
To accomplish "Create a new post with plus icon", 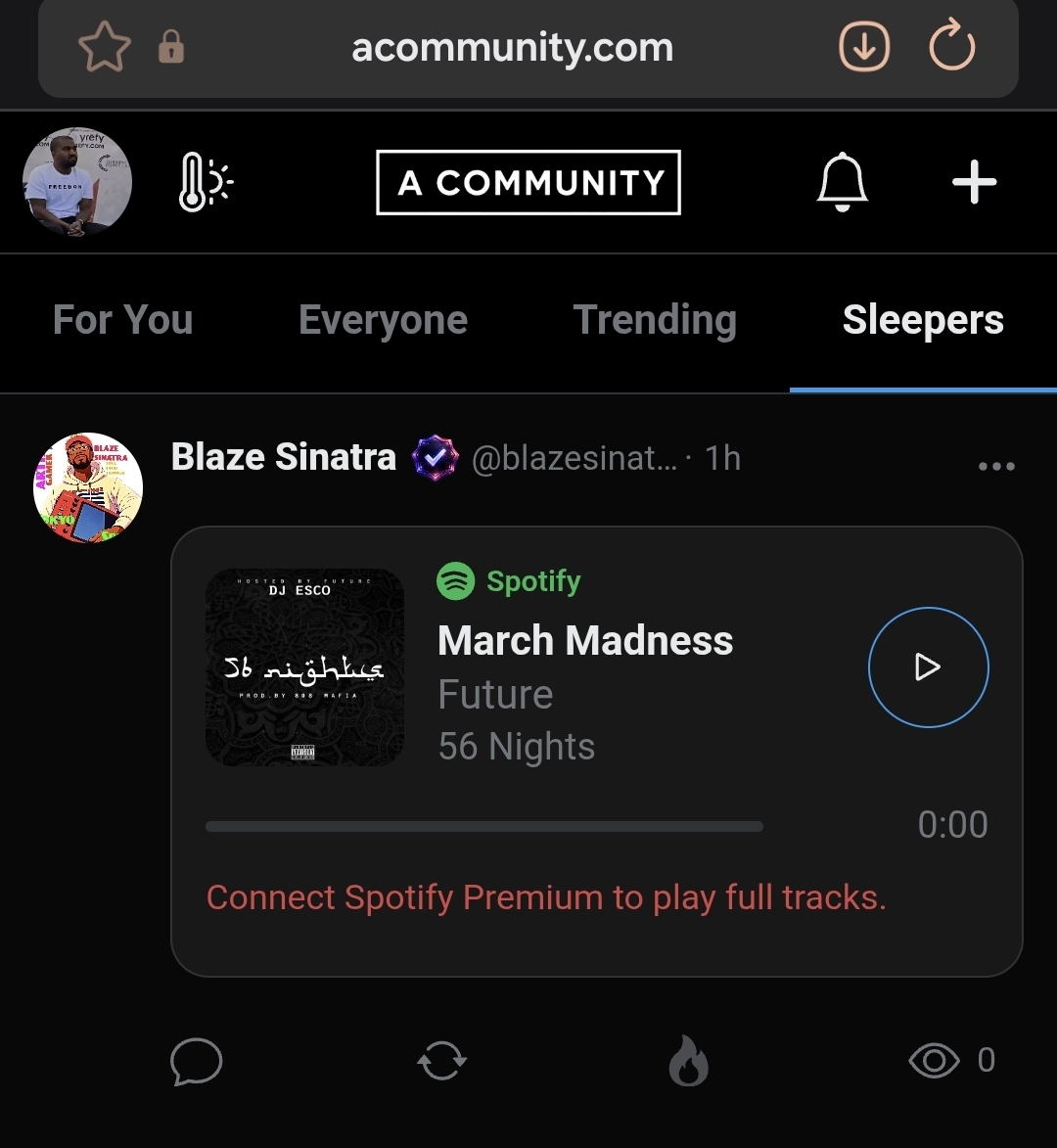I will pyautogui.click(x=974, y=182).
